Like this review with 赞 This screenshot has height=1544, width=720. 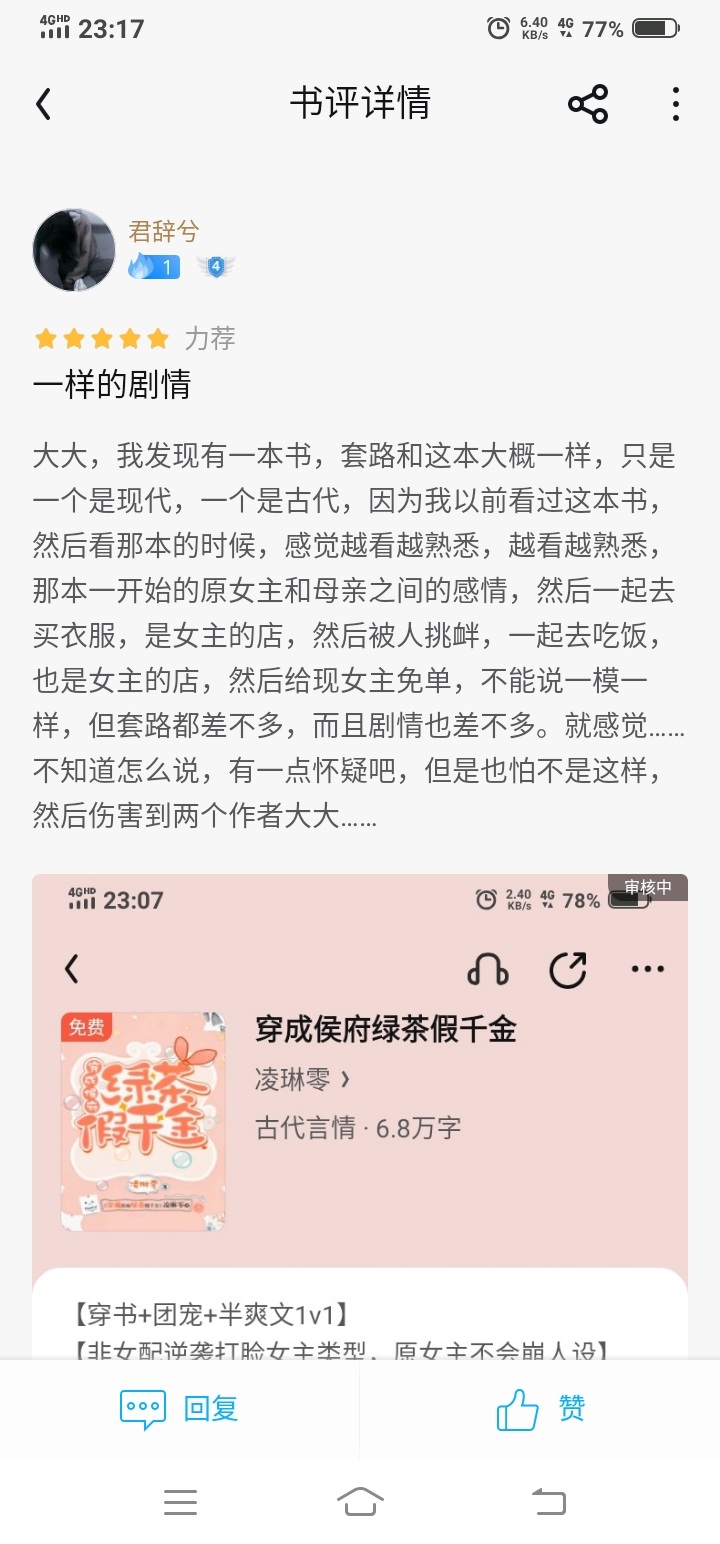(540, 1409)
